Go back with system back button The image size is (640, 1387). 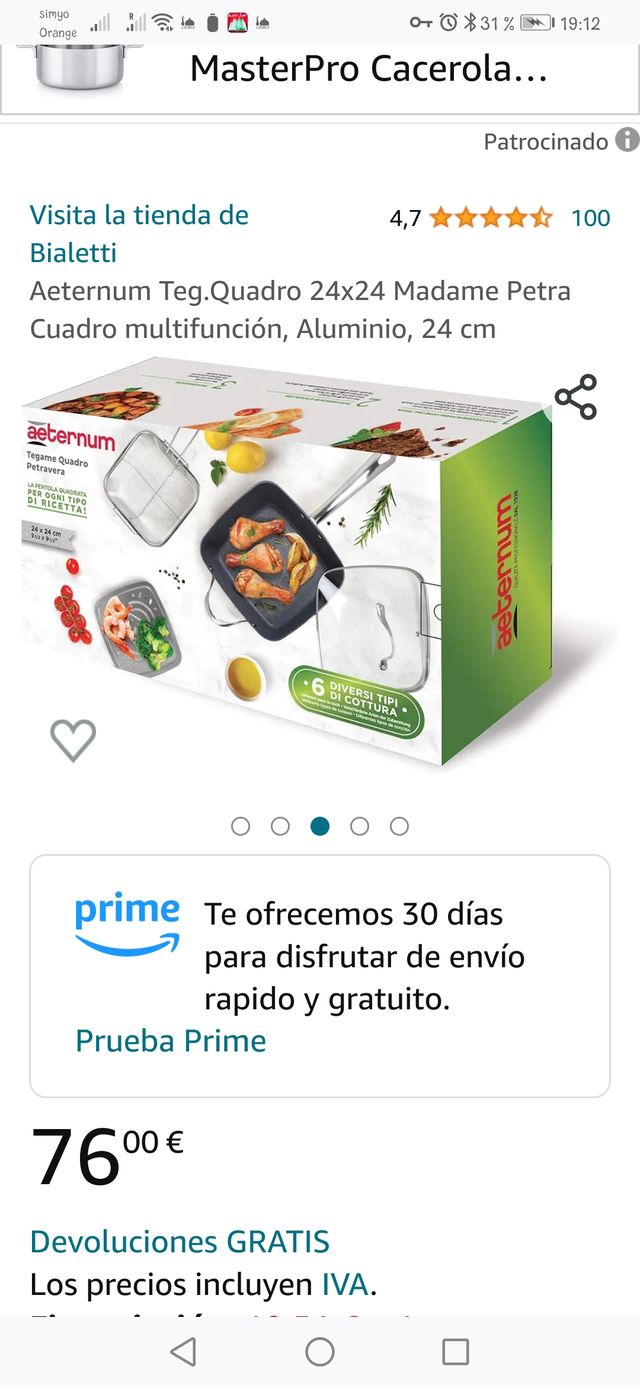click(x=183, y=1352)
